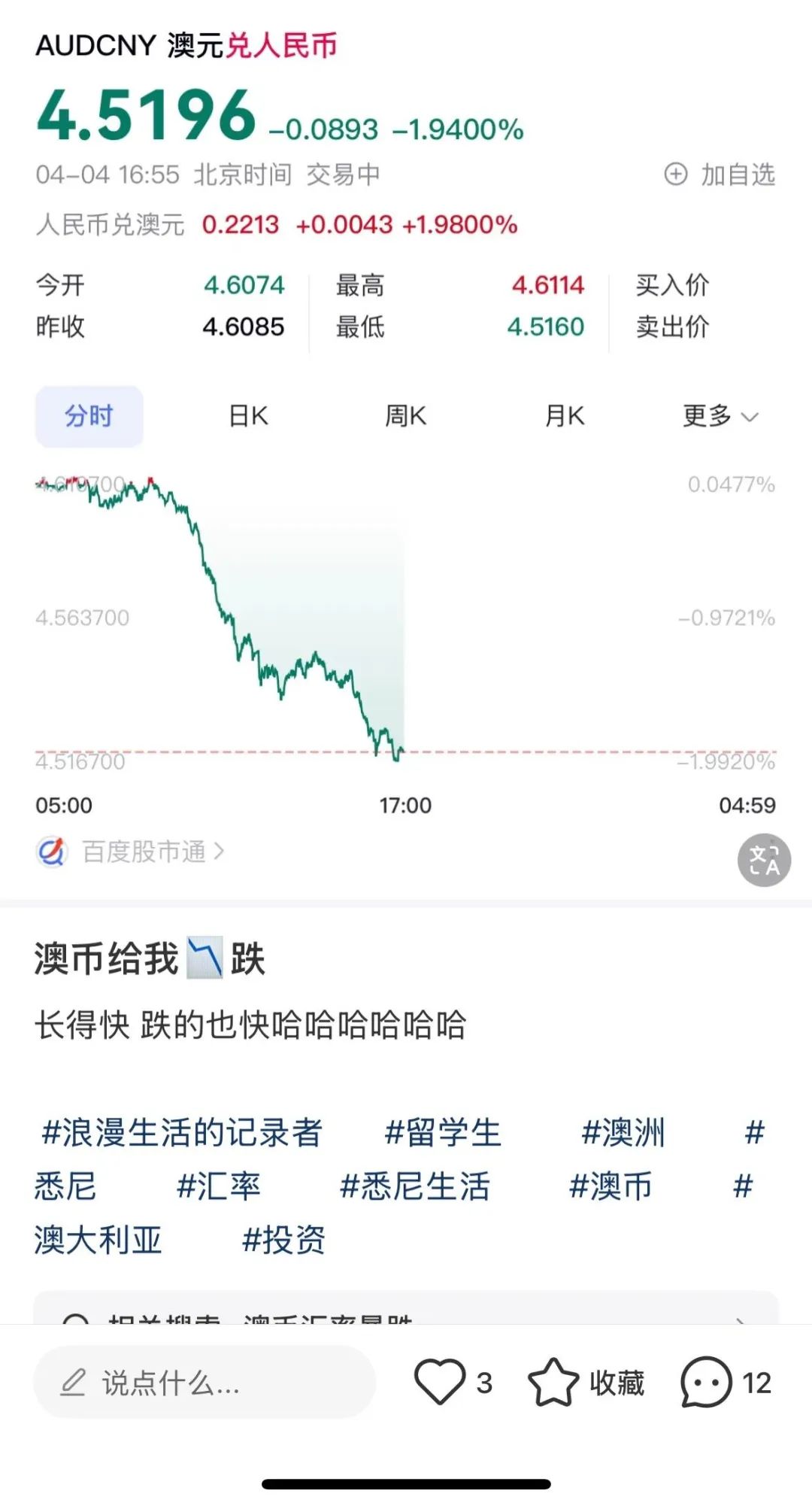Tap the 说点什么 comment field
The image size is (812, 1506).
point(204,1383)
